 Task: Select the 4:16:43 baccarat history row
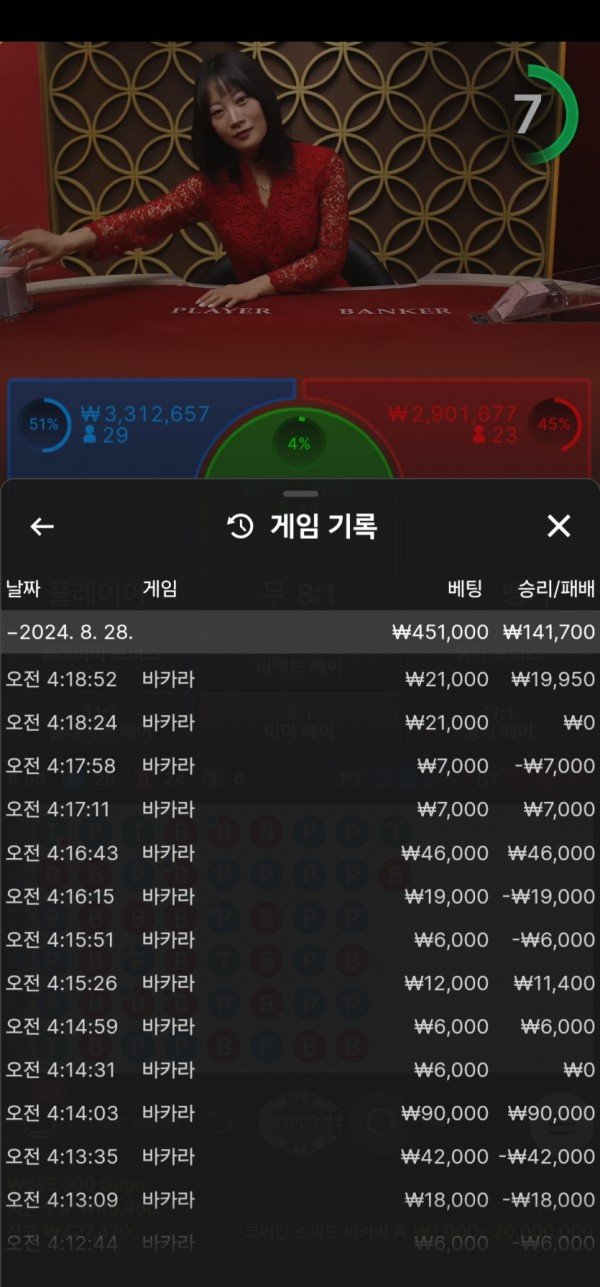[300, 853]
